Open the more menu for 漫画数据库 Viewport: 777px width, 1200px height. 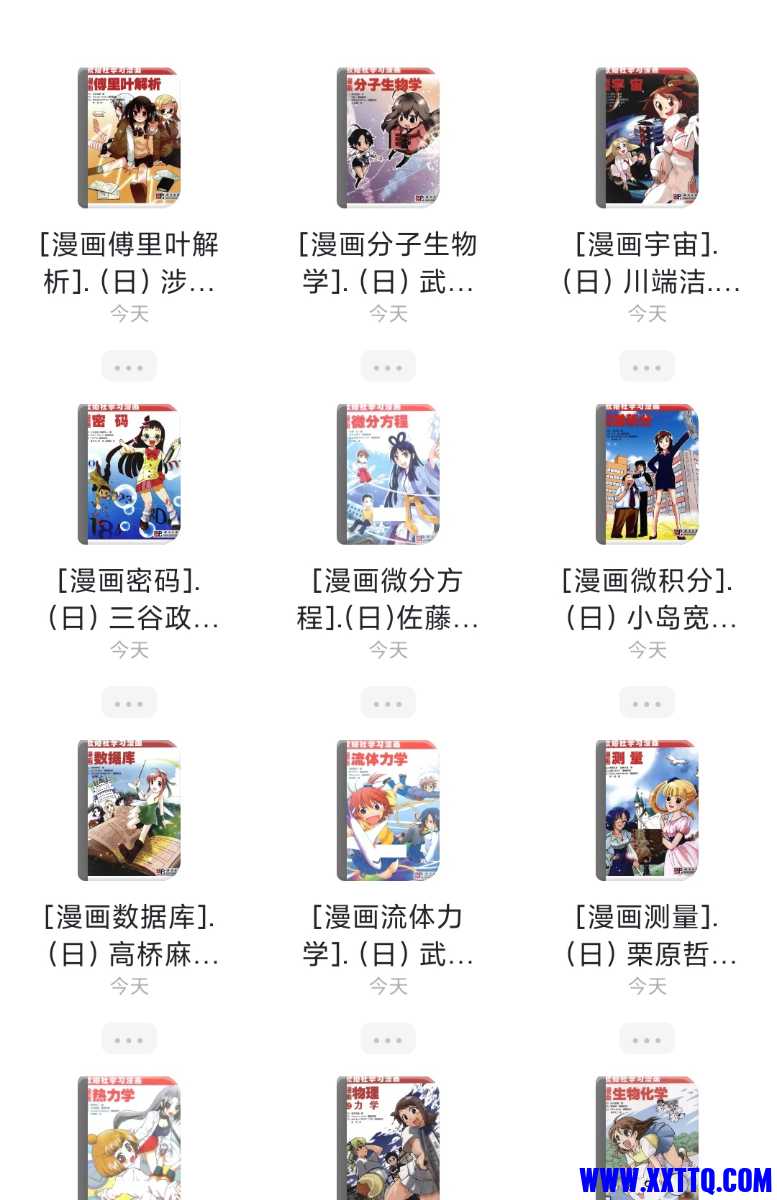(129, 1038)
